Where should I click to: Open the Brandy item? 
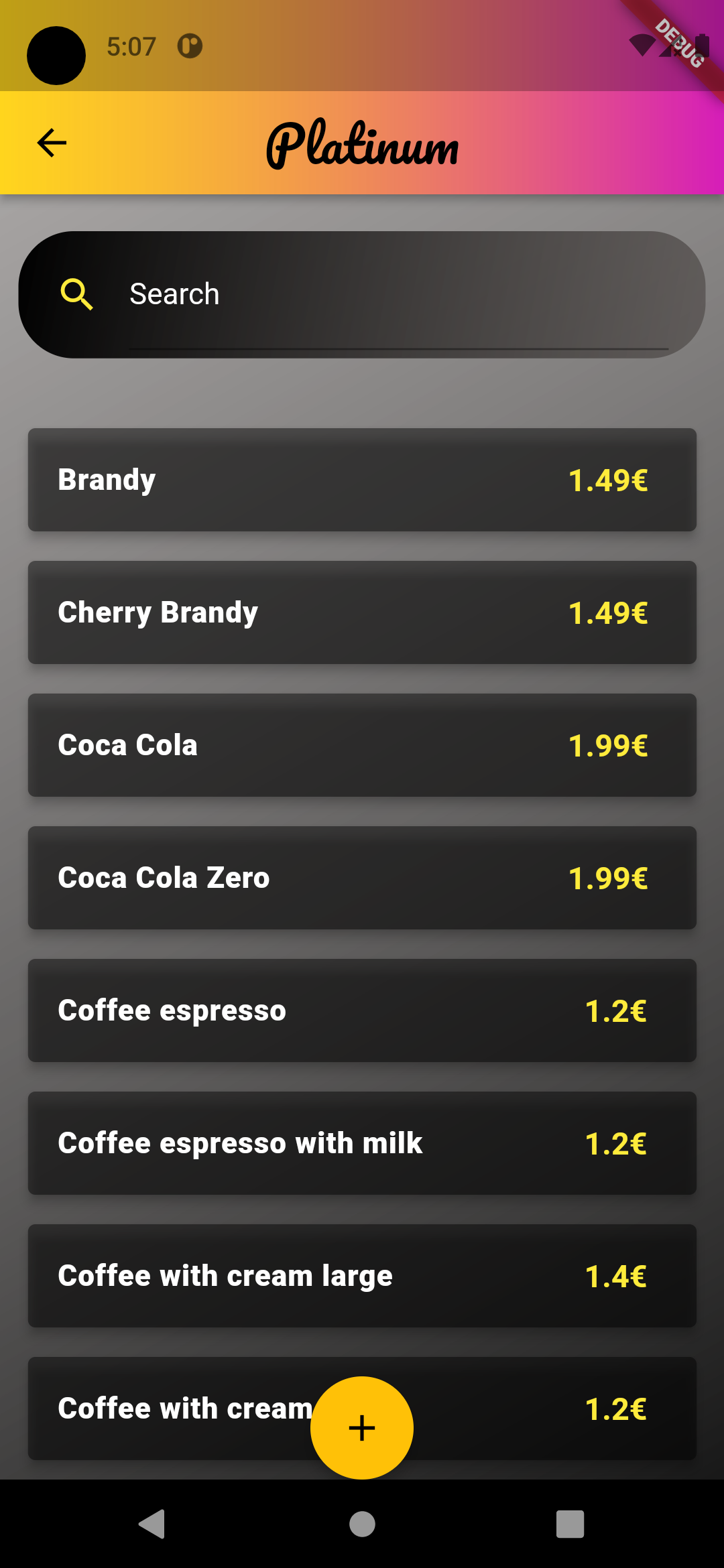click(362, 480)
